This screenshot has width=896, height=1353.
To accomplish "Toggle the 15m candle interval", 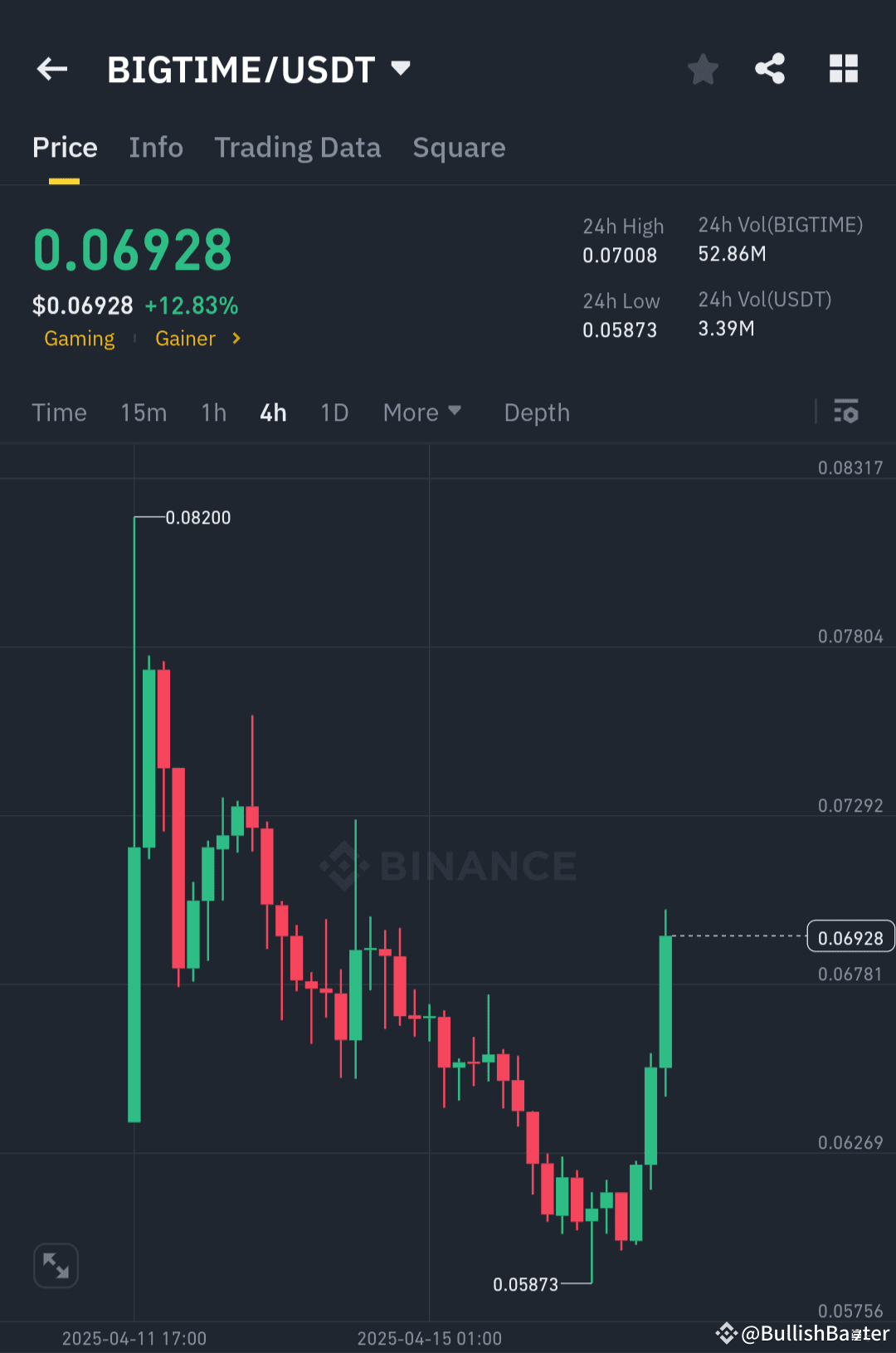I will tap(144, 412).
